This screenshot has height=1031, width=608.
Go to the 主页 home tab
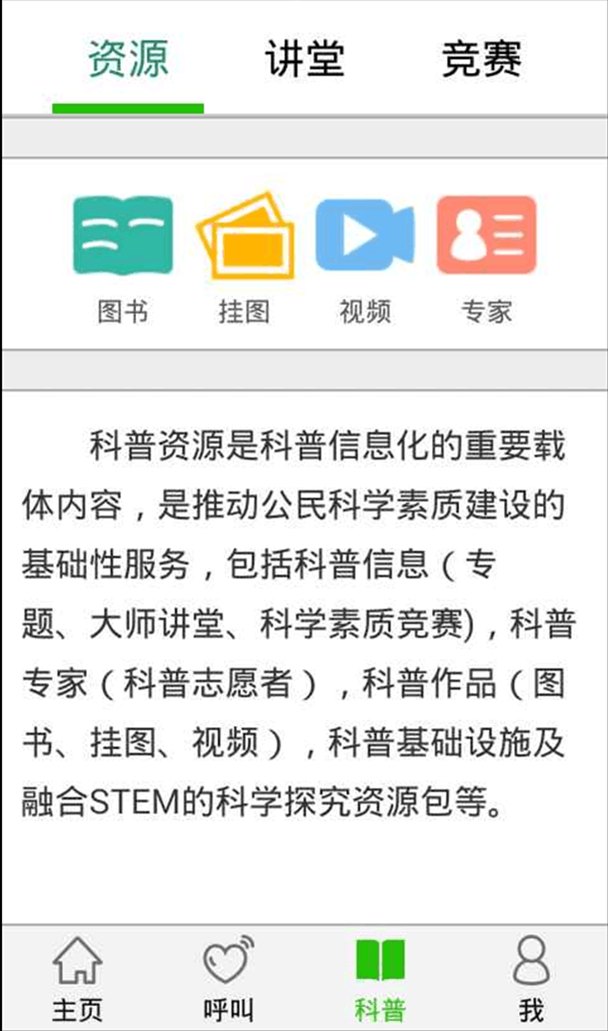point(77,977)
